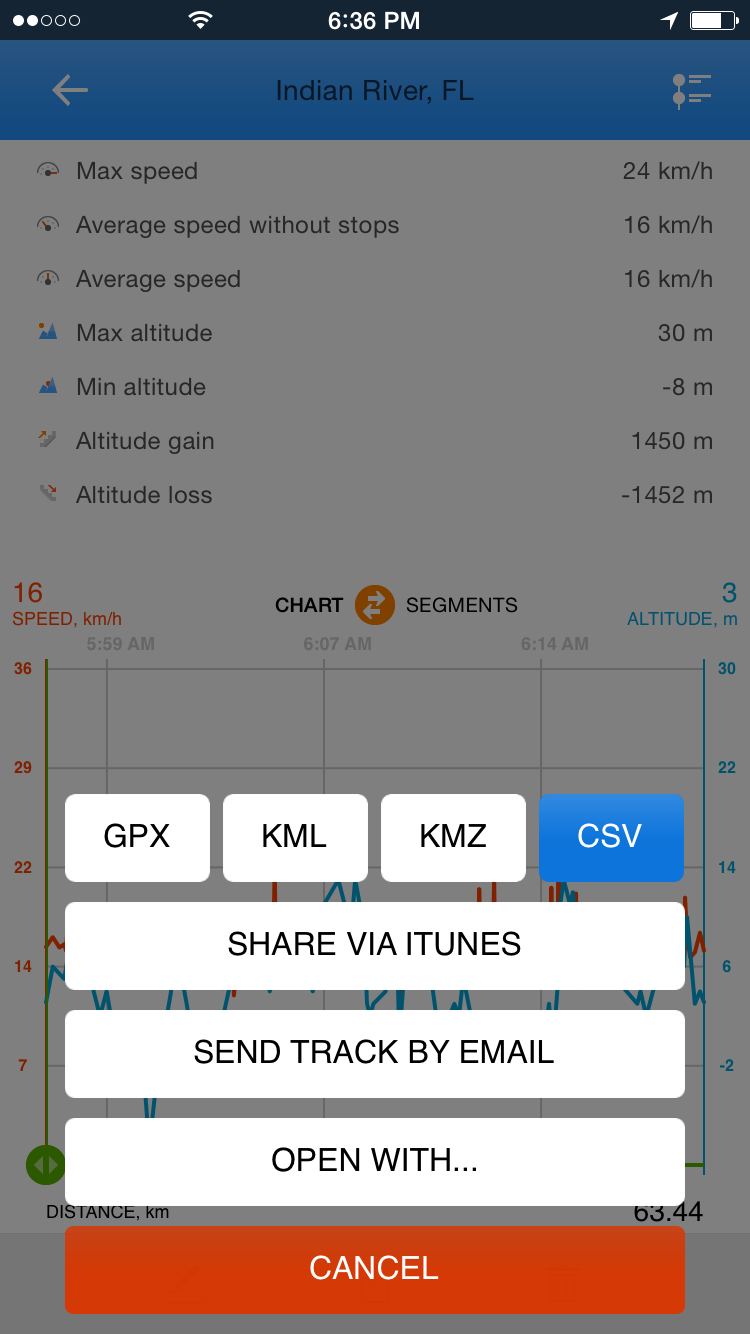The width and height of the screenshot is (750, 1334).
Task: Choose Open With… option
Action: click(375, 1162)
